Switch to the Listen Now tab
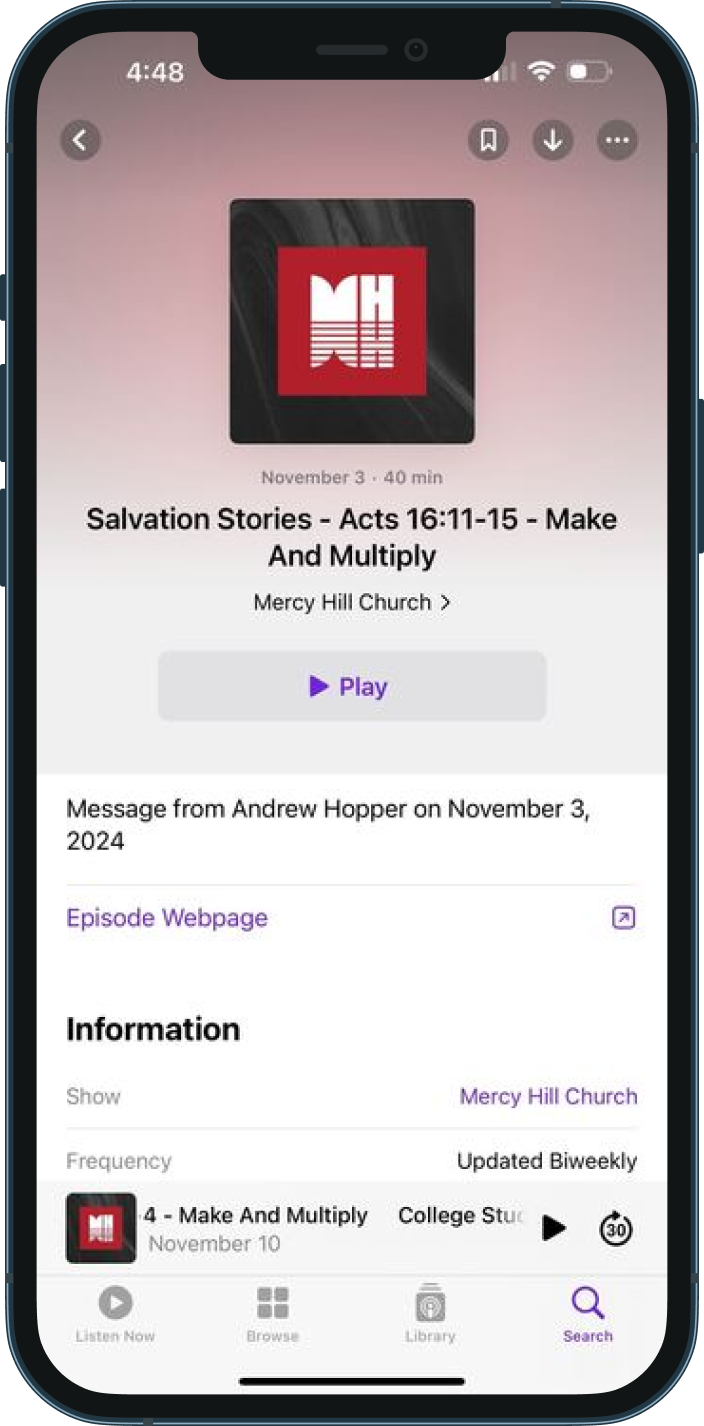The image size is (704, 1426). coord(115,1314)
